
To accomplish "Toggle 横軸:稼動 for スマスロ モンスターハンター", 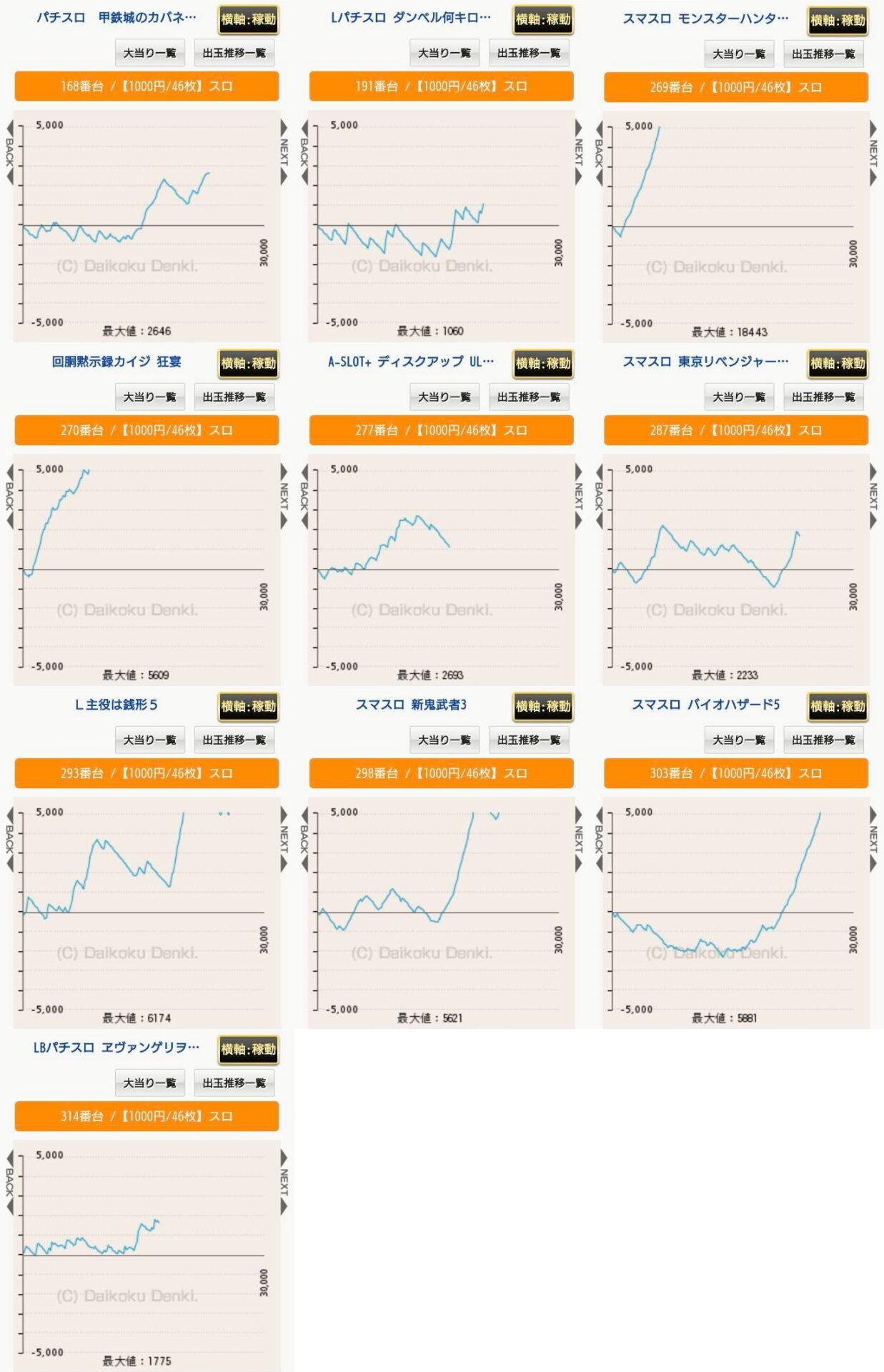I will (x=837, y=21).
